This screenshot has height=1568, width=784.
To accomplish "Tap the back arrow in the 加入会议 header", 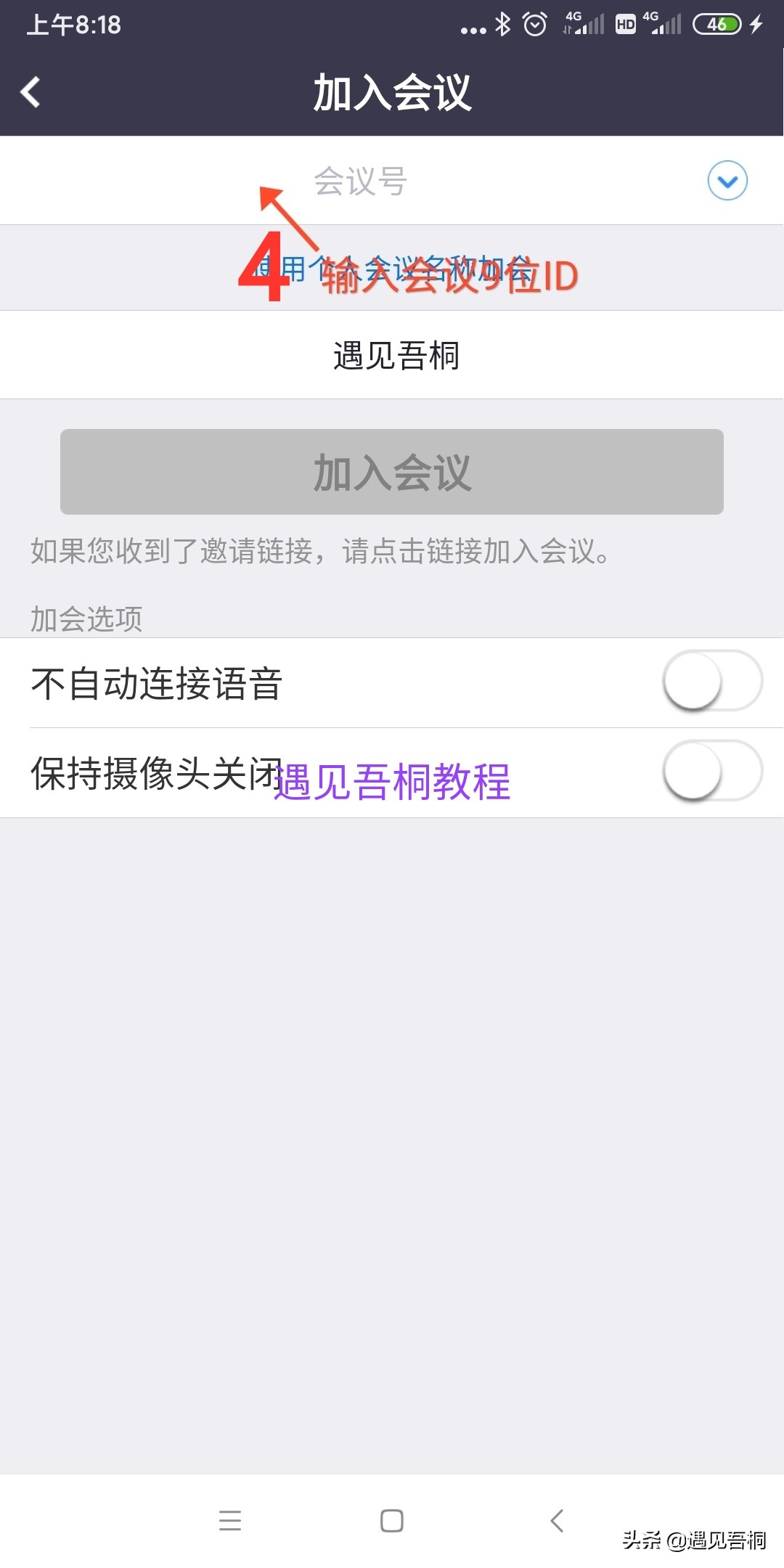I will 29,93.
